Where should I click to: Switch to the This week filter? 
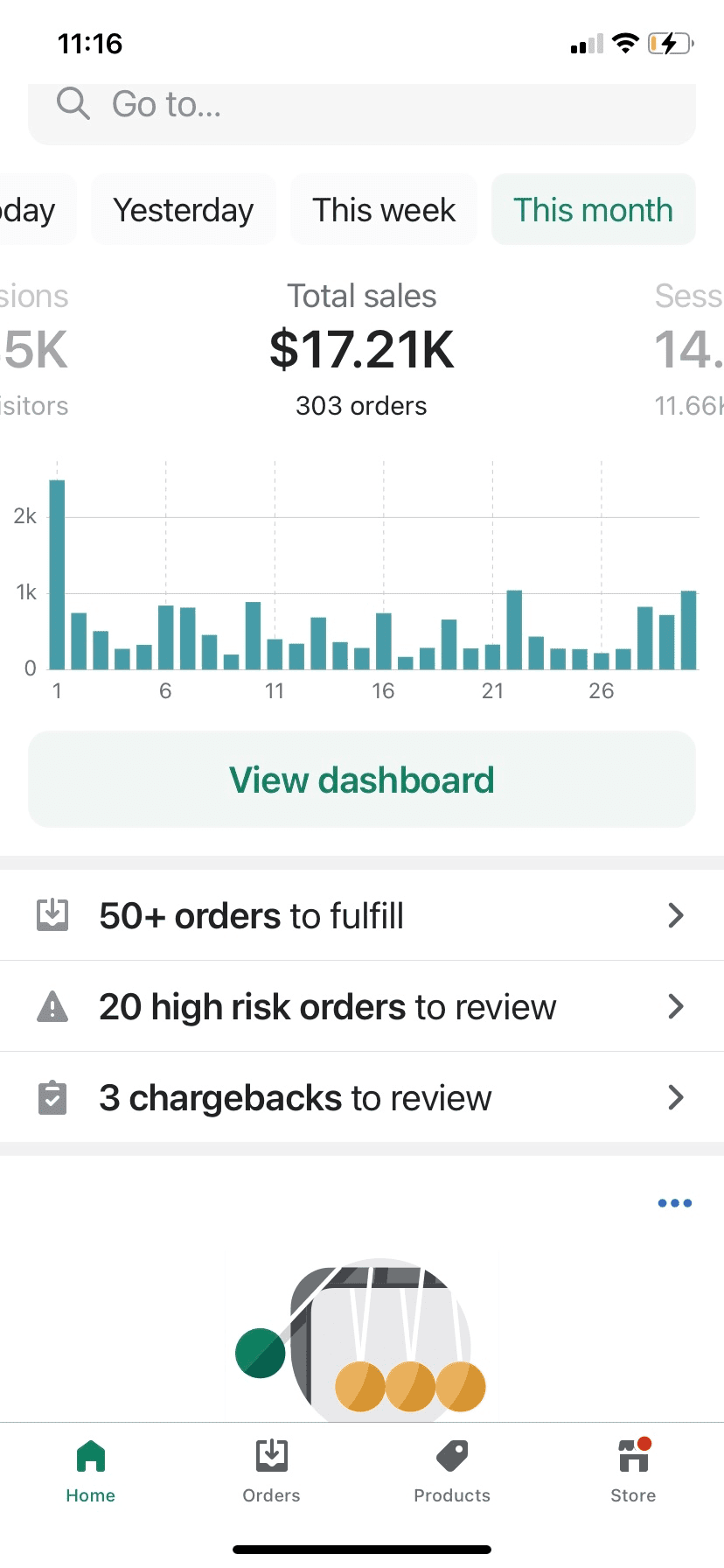pyautogui.click(x=384, y=210)
